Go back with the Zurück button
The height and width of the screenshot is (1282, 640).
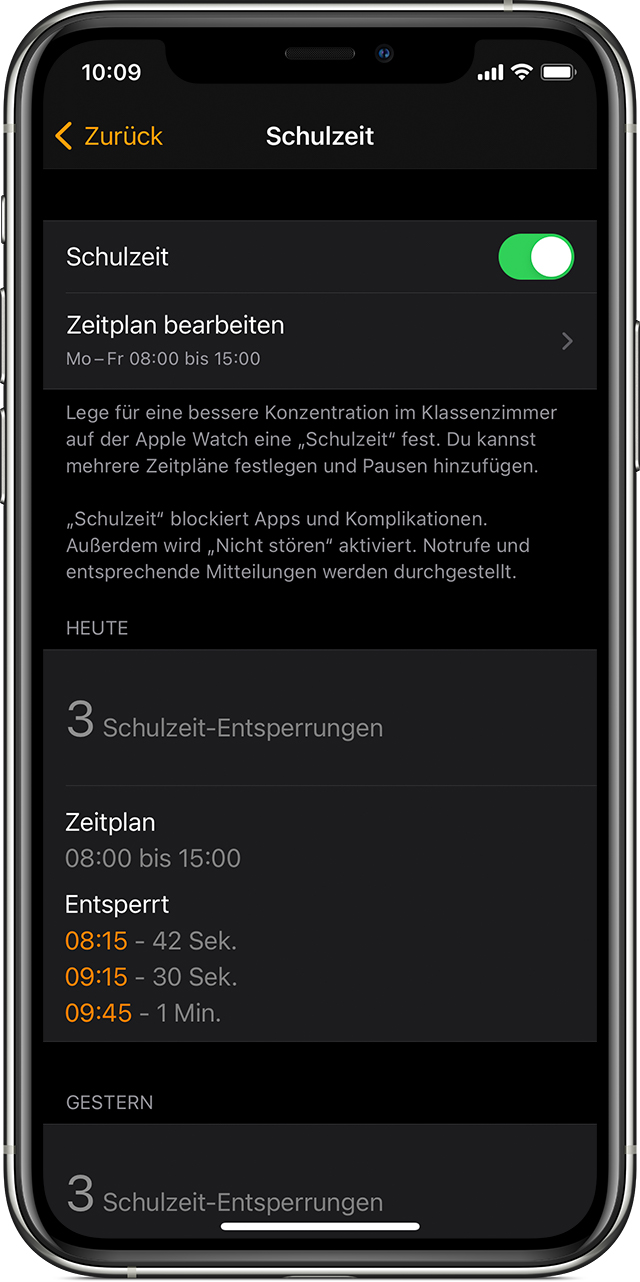point(109,136)
